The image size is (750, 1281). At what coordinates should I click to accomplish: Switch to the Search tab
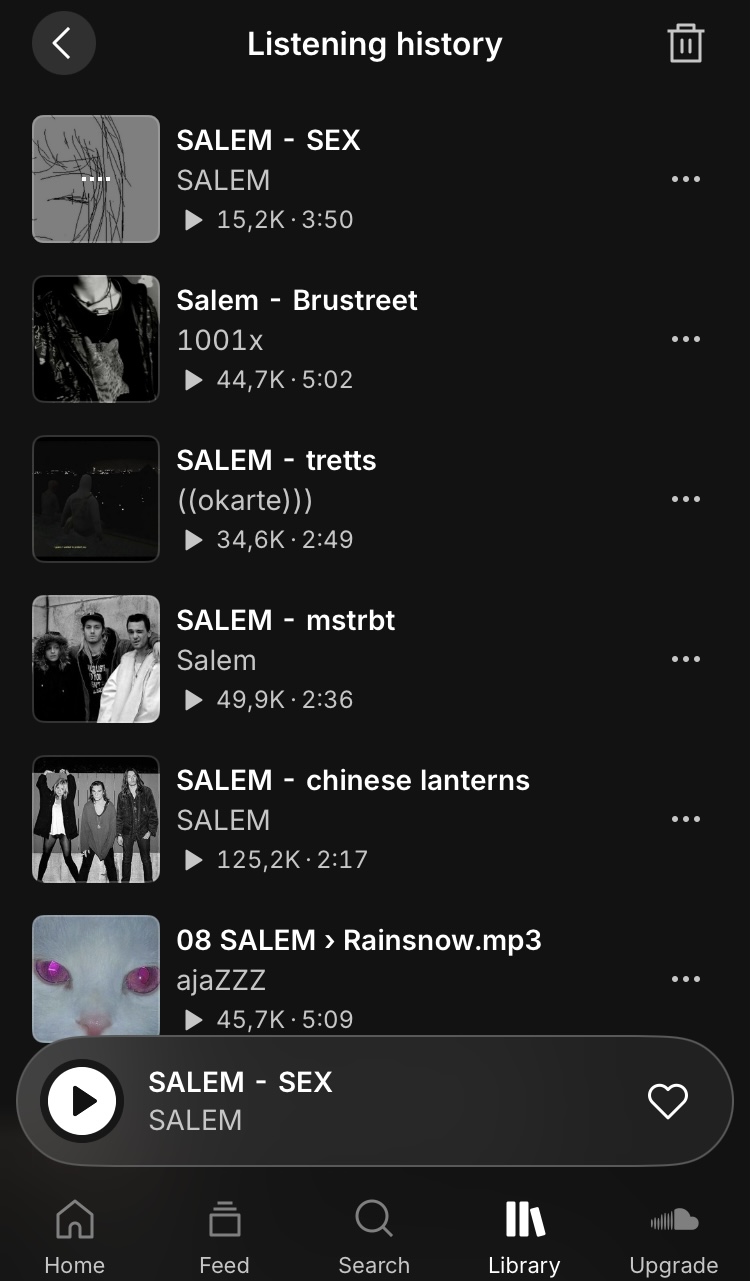pyautogui.click(x=374, y=1236)
